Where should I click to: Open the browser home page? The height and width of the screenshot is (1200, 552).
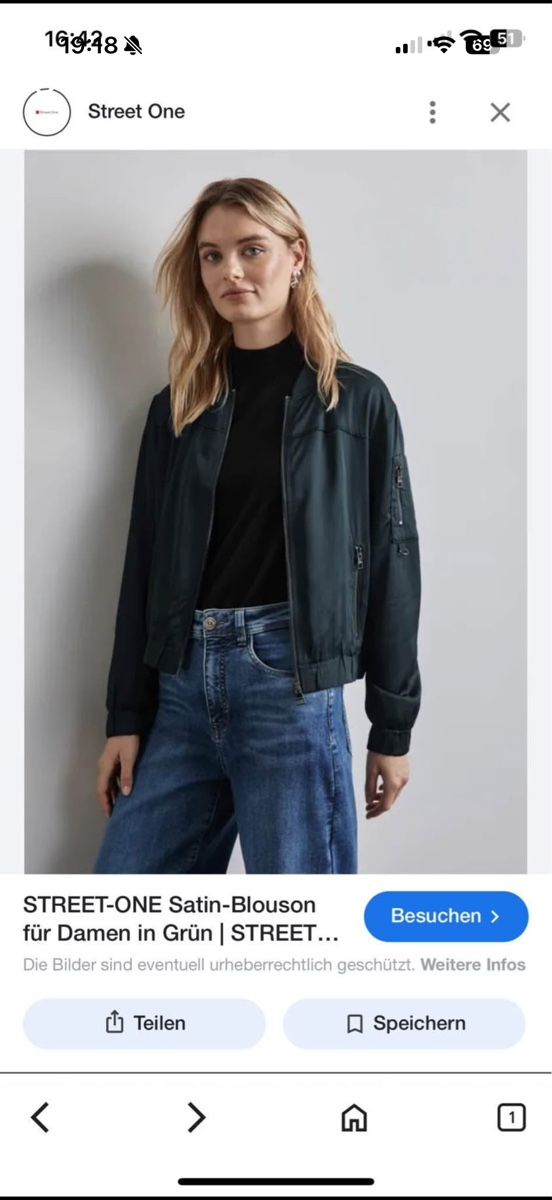pos(354,1117)
